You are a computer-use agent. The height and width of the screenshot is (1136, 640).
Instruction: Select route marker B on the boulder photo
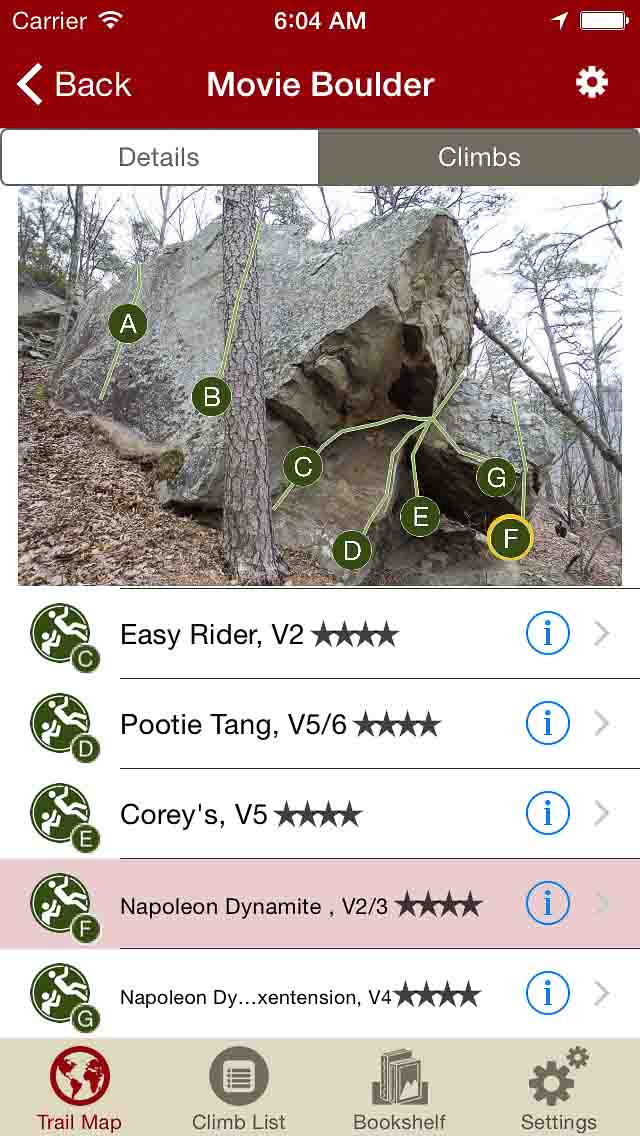(212, 397)
